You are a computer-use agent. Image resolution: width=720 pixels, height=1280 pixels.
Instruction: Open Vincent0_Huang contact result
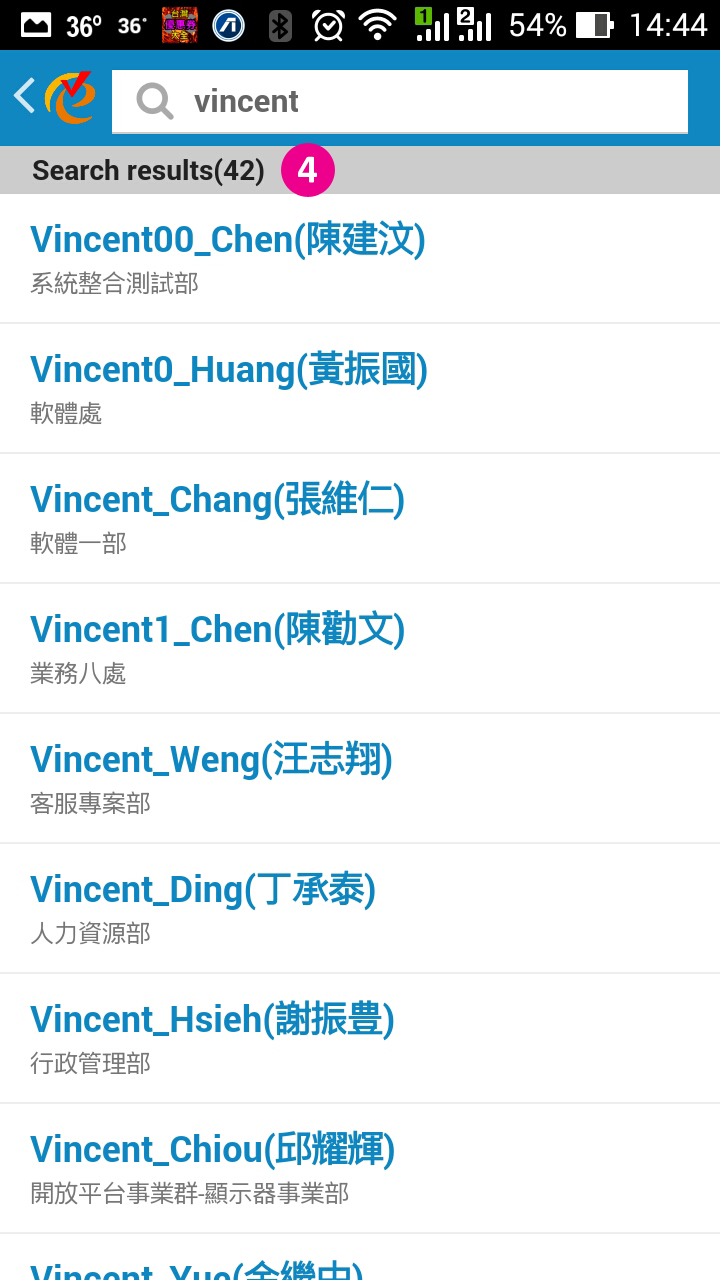coord(229,387)
